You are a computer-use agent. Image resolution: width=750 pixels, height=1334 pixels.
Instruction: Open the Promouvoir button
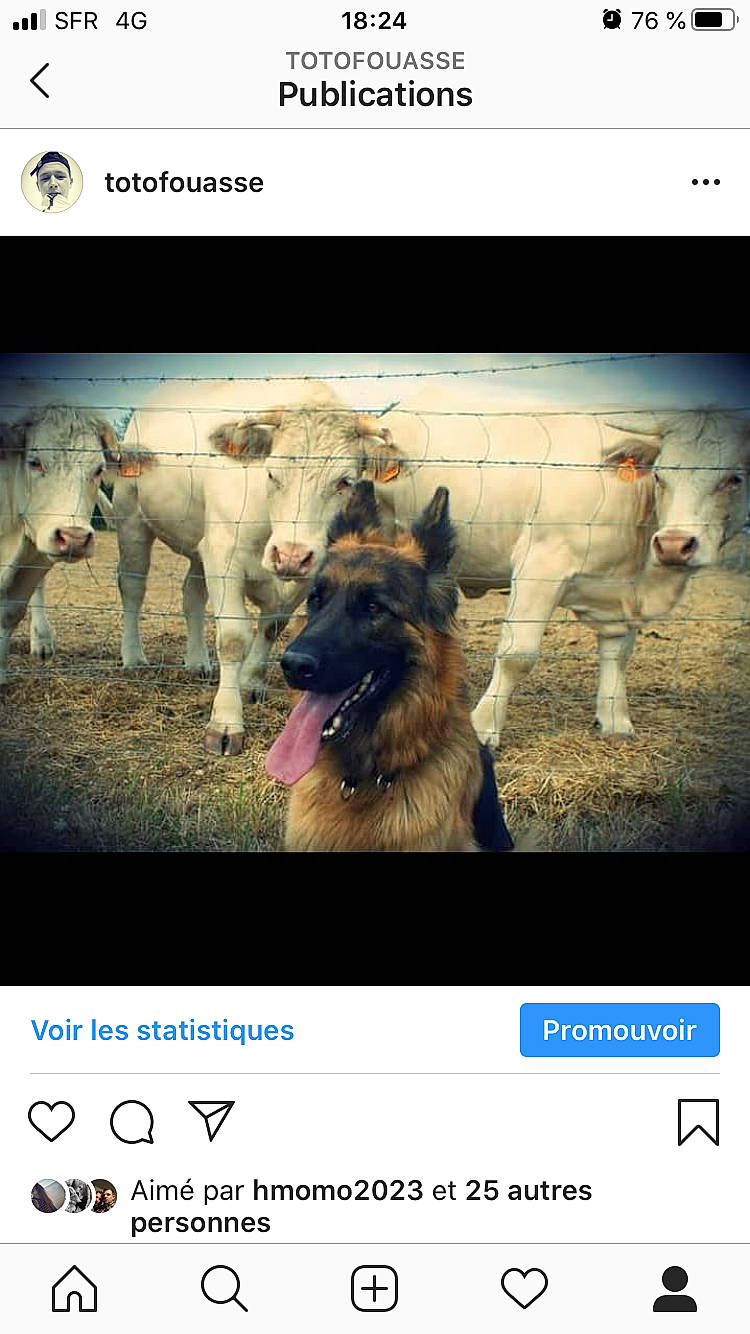click(x=619, y=1029)
